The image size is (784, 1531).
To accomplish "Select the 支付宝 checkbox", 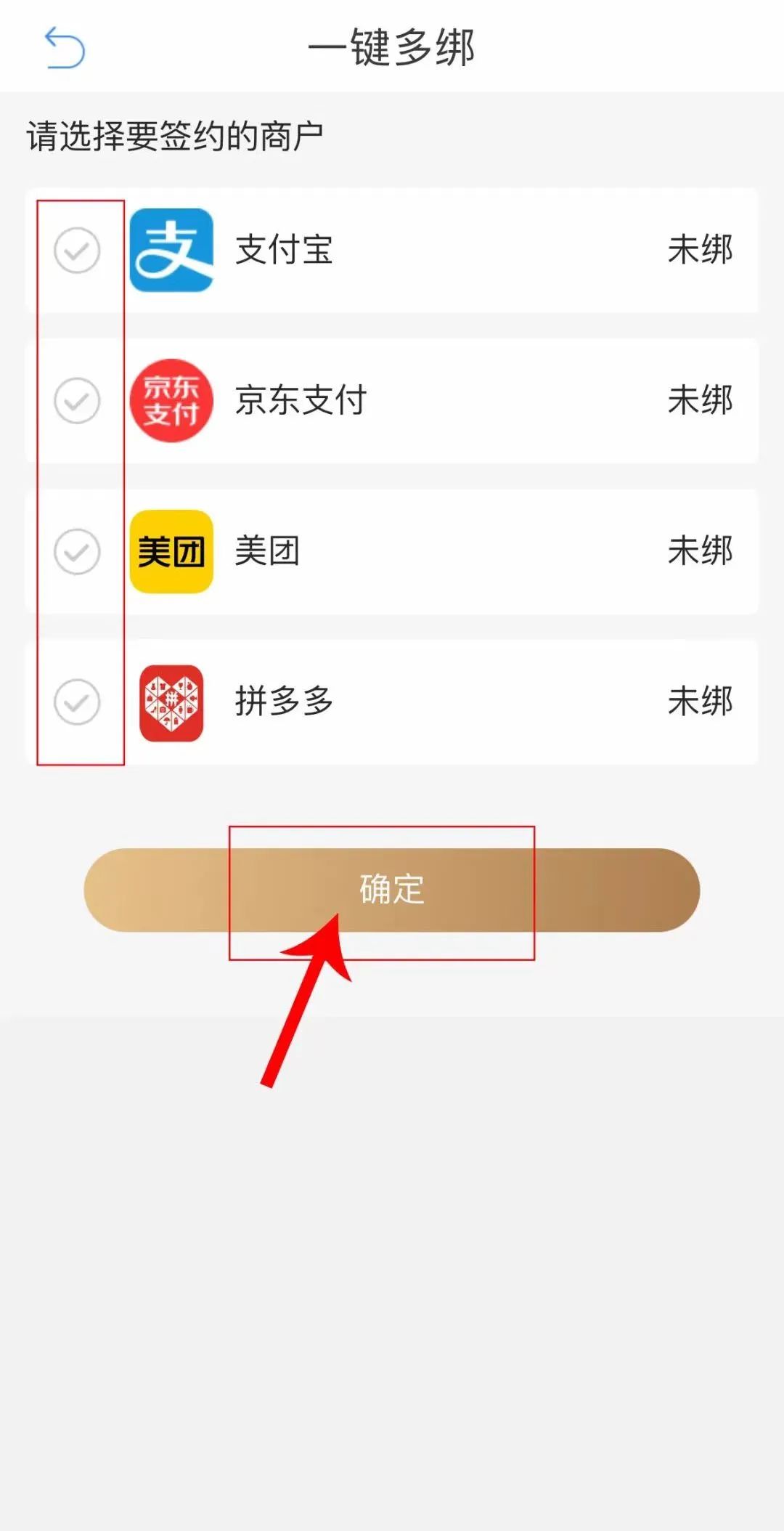I will pyautogui.click(x=77, y=250).
